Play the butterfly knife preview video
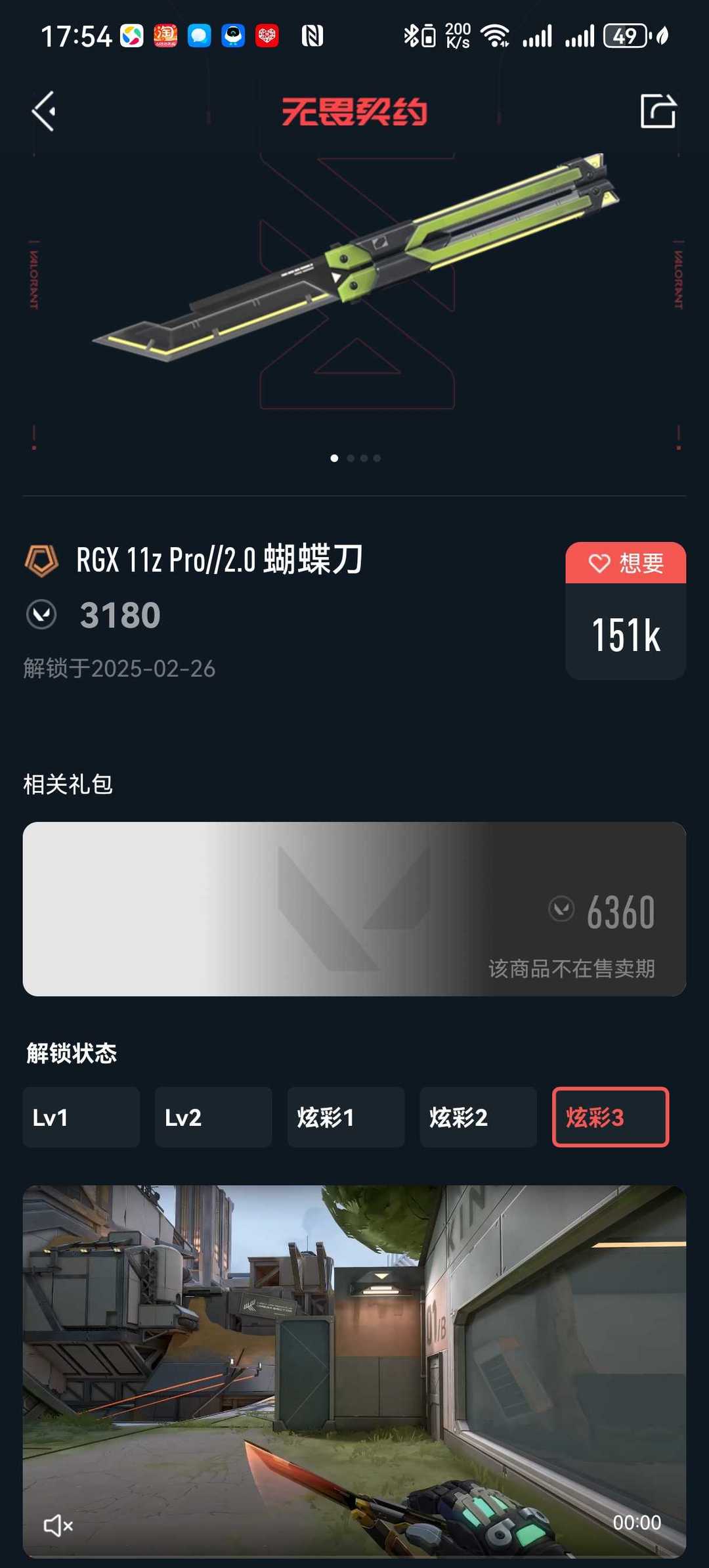The height and width of the screenshot is (1568, 709). 354,1371
